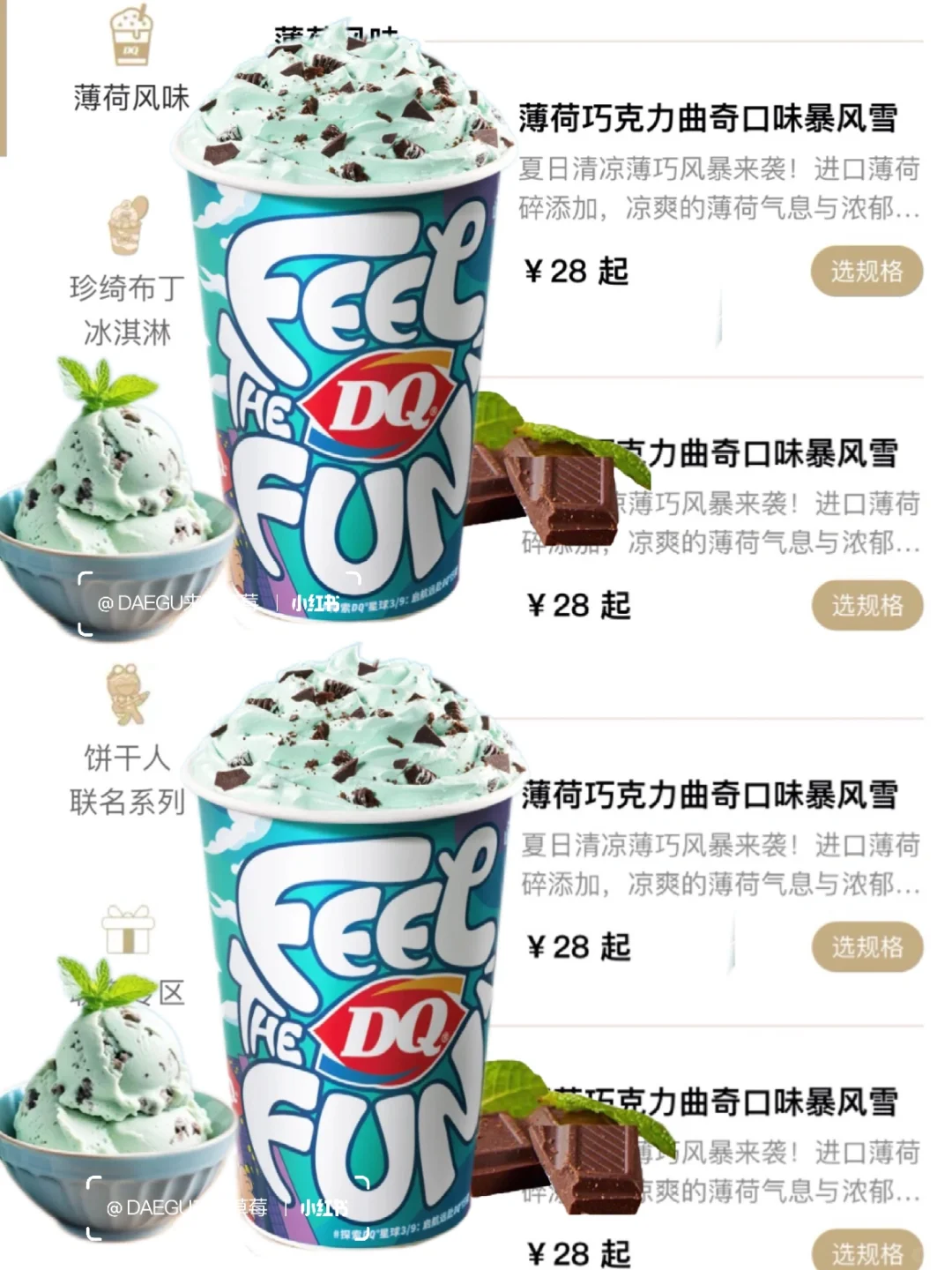Click the second 选规格 button
Screen dimensions: 952x1270
coord(866,607)
